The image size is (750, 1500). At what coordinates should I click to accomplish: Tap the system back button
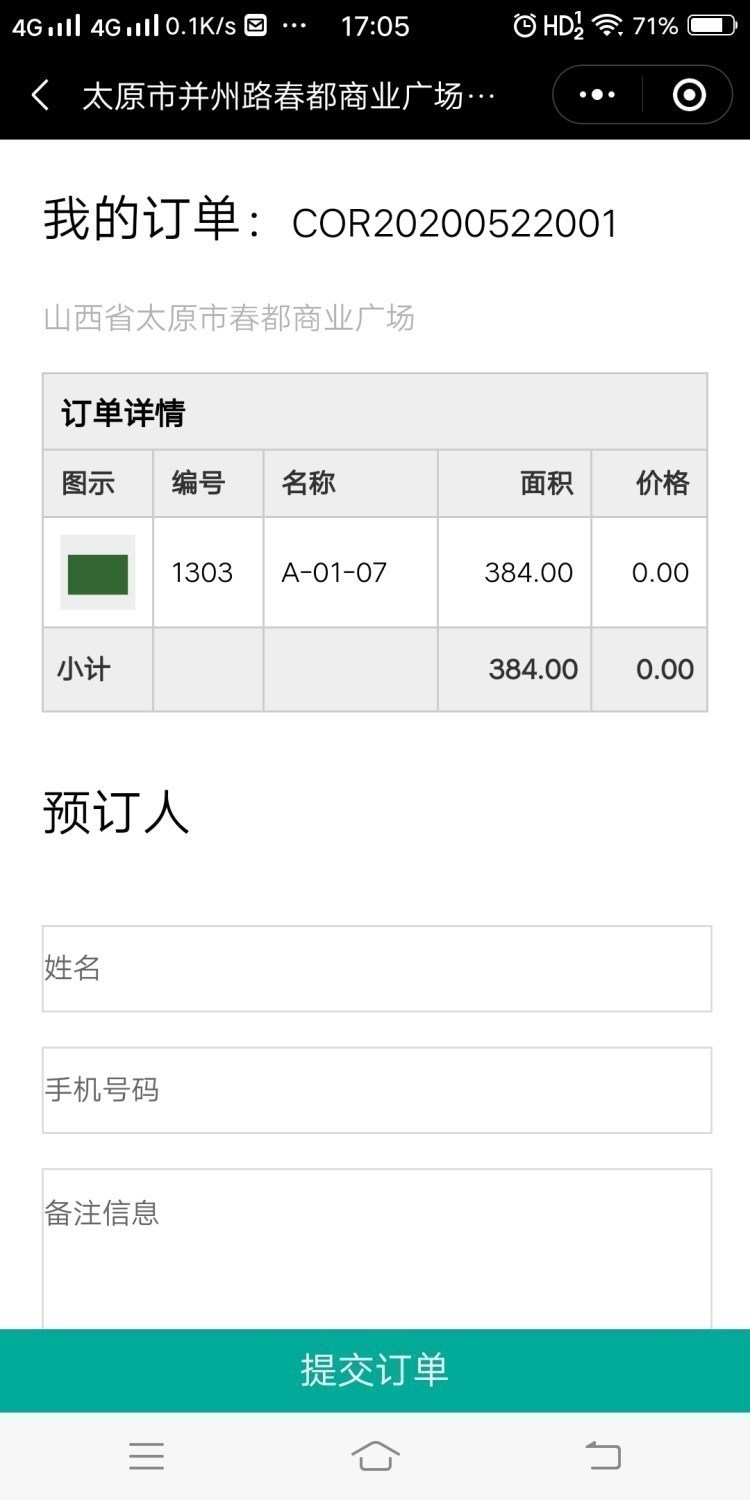pyautogui.click(x=603, y=1456)
